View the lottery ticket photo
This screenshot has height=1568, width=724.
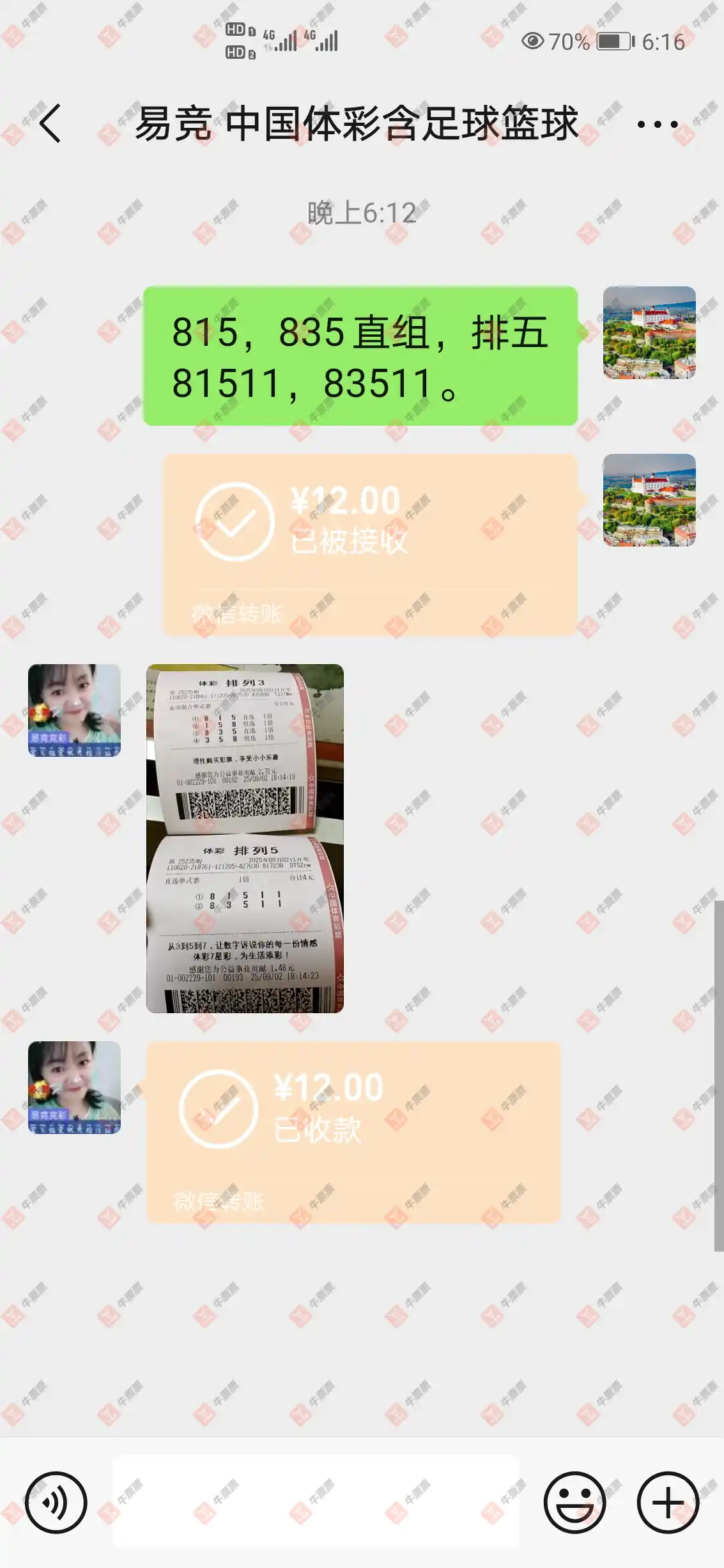click(245, 838)
